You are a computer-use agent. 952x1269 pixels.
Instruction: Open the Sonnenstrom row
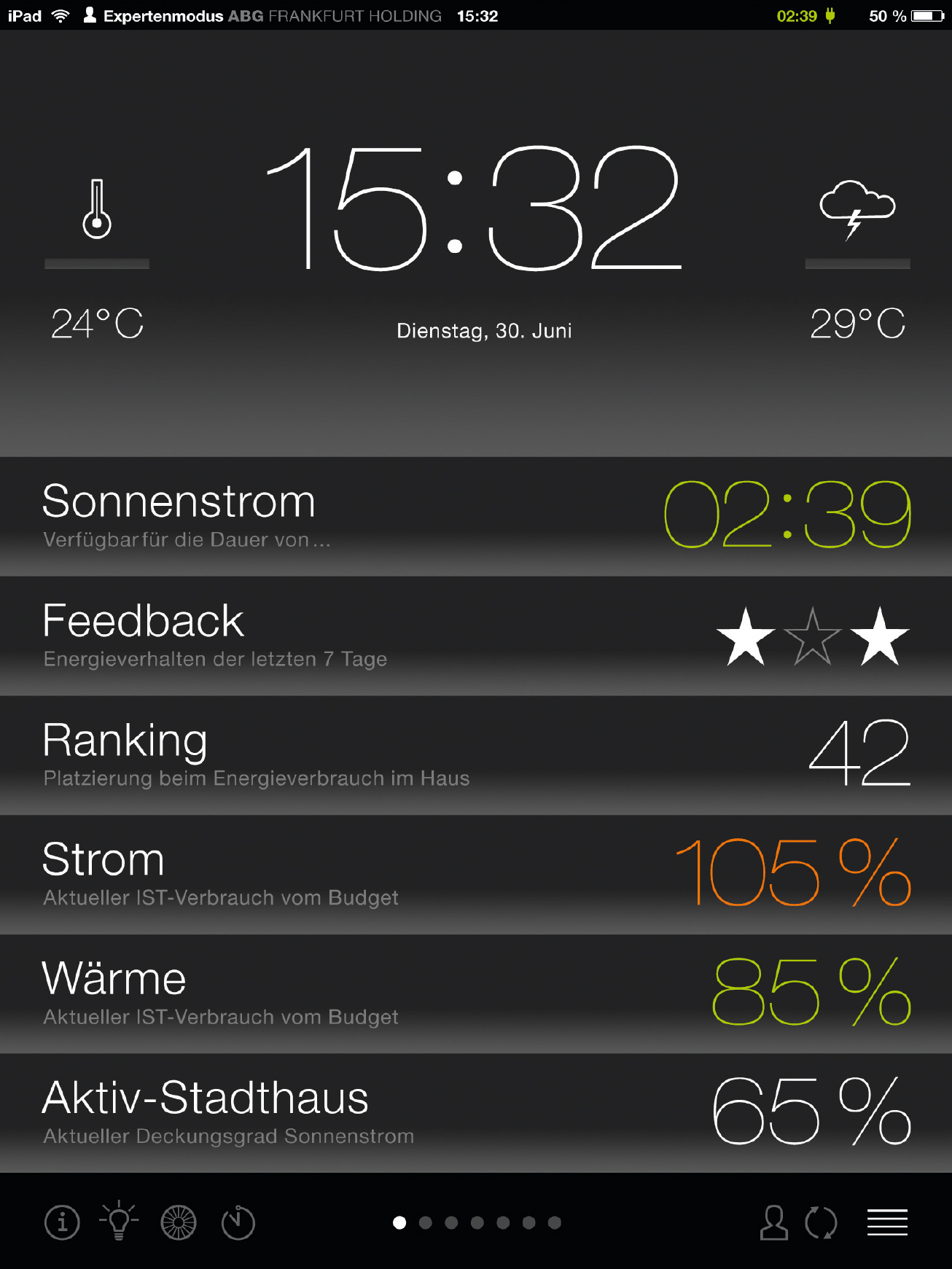tap(476, 516)
